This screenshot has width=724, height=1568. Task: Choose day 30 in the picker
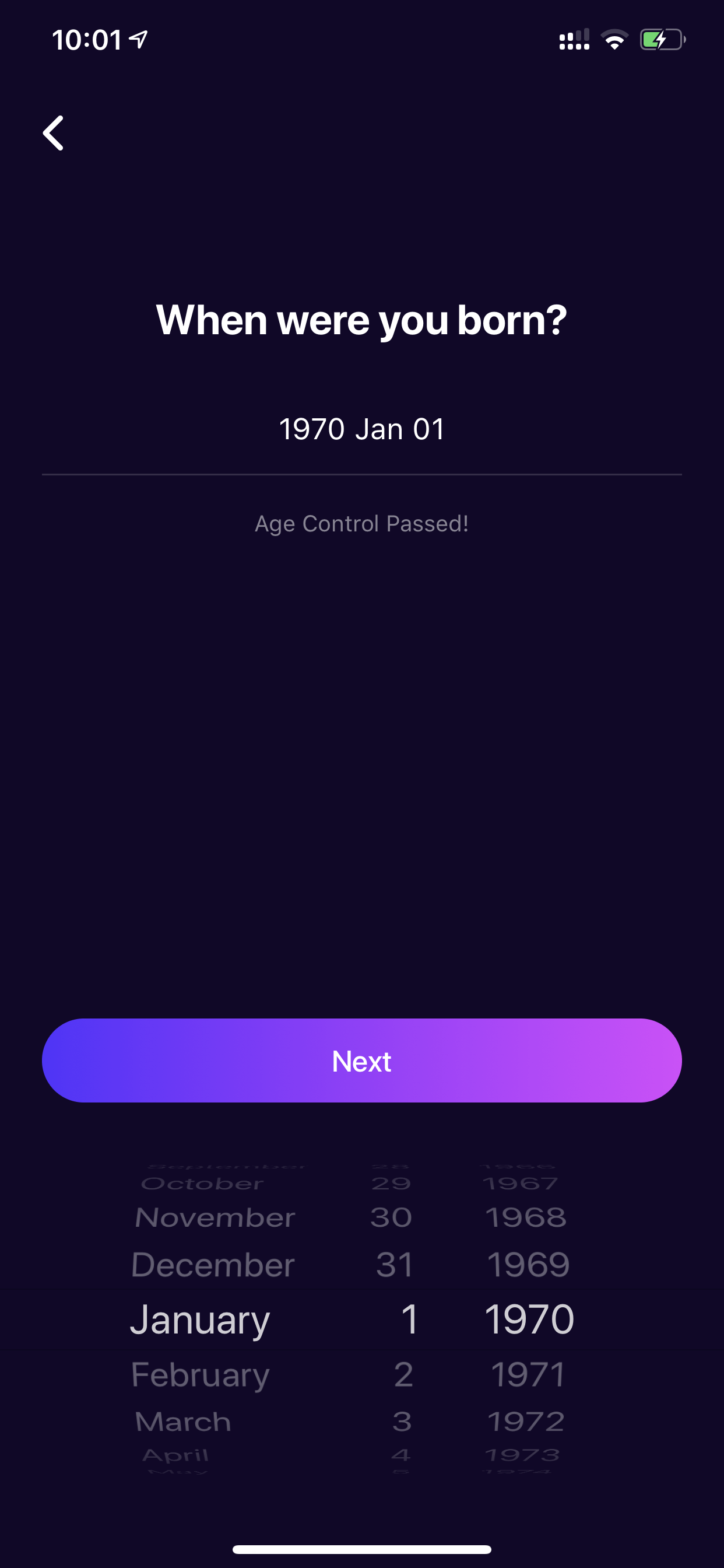392,1217
